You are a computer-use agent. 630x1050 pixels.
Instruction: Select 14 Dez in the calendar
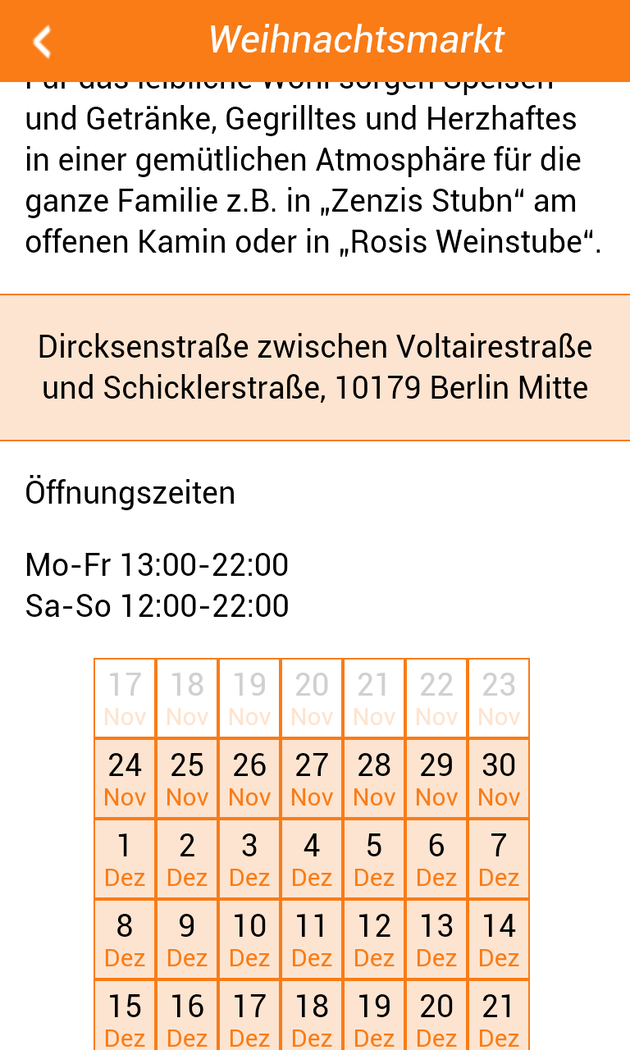(498, 939)
